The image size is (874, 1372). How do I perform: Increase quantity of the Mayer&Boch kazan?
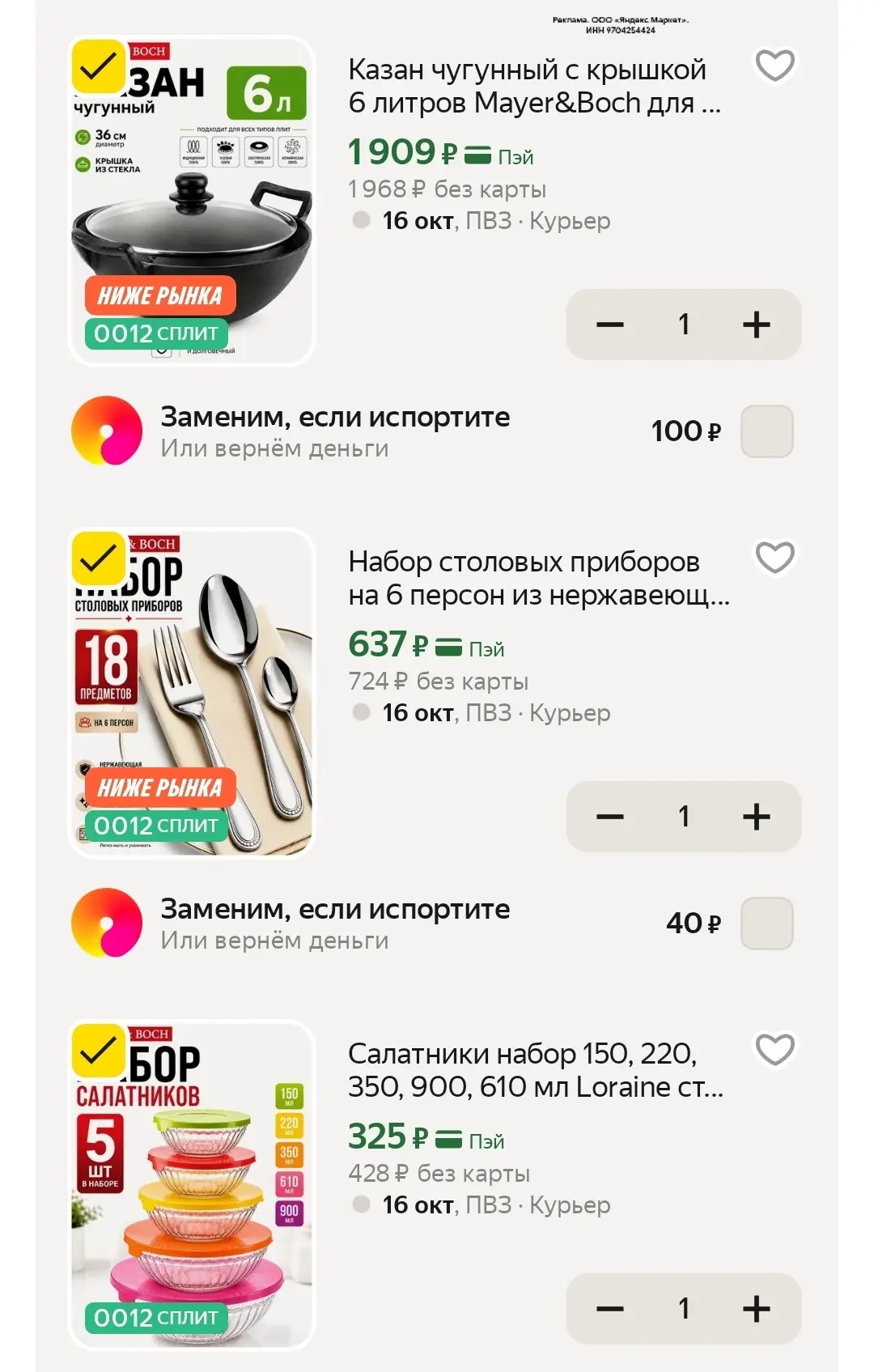pyautogui.click(x=756, y=325)
